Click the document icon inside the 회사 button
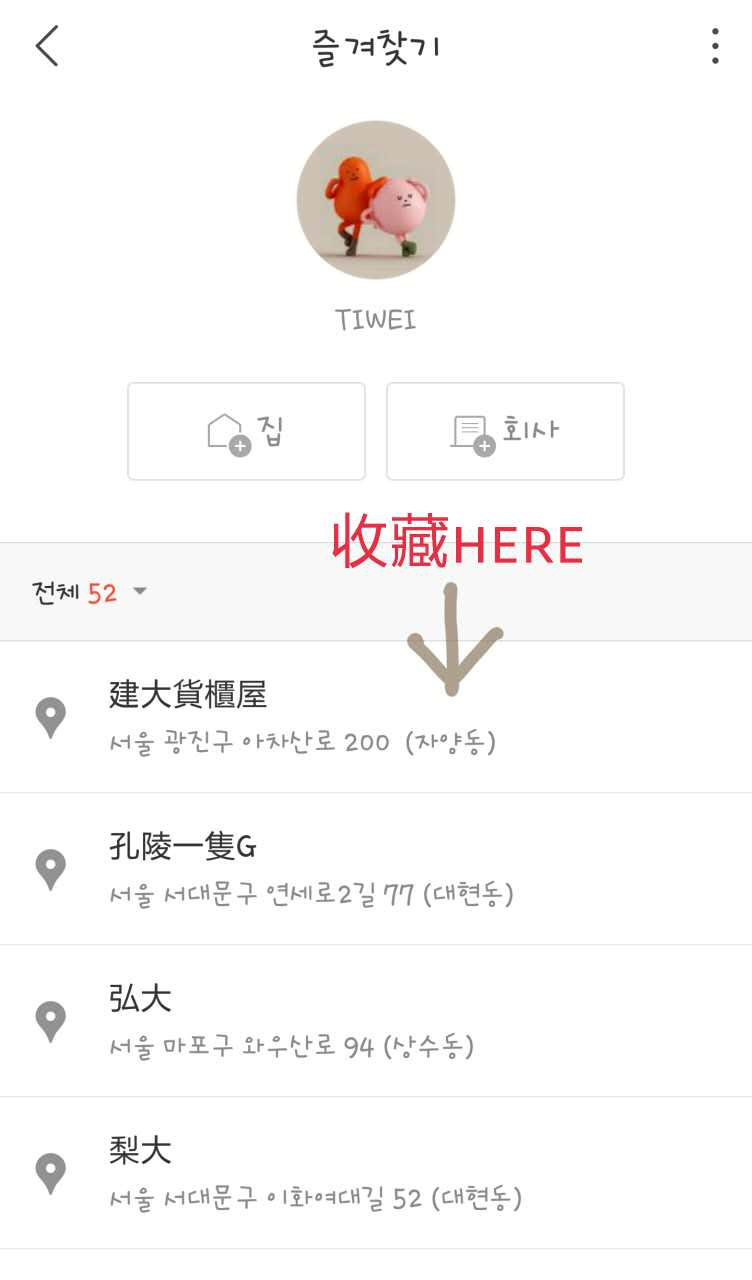The height and width of the screenshot is (1280, 752). (x=470, y=429)
